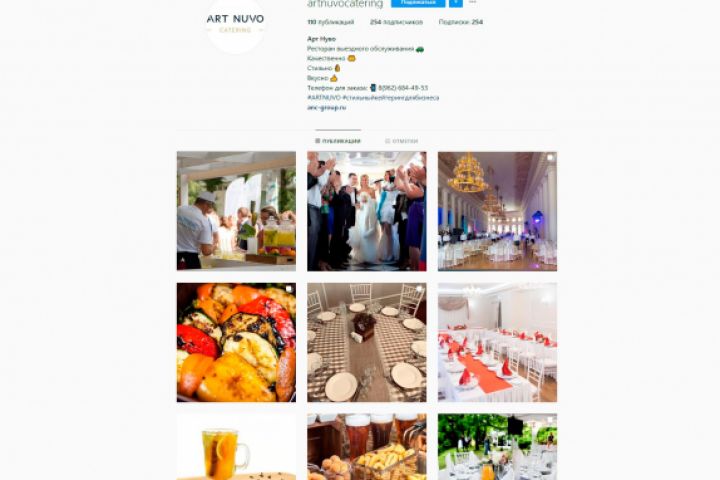View the list of 254 подписчиков
Viewport: 720px width, 480px height.
click(396, 21)
